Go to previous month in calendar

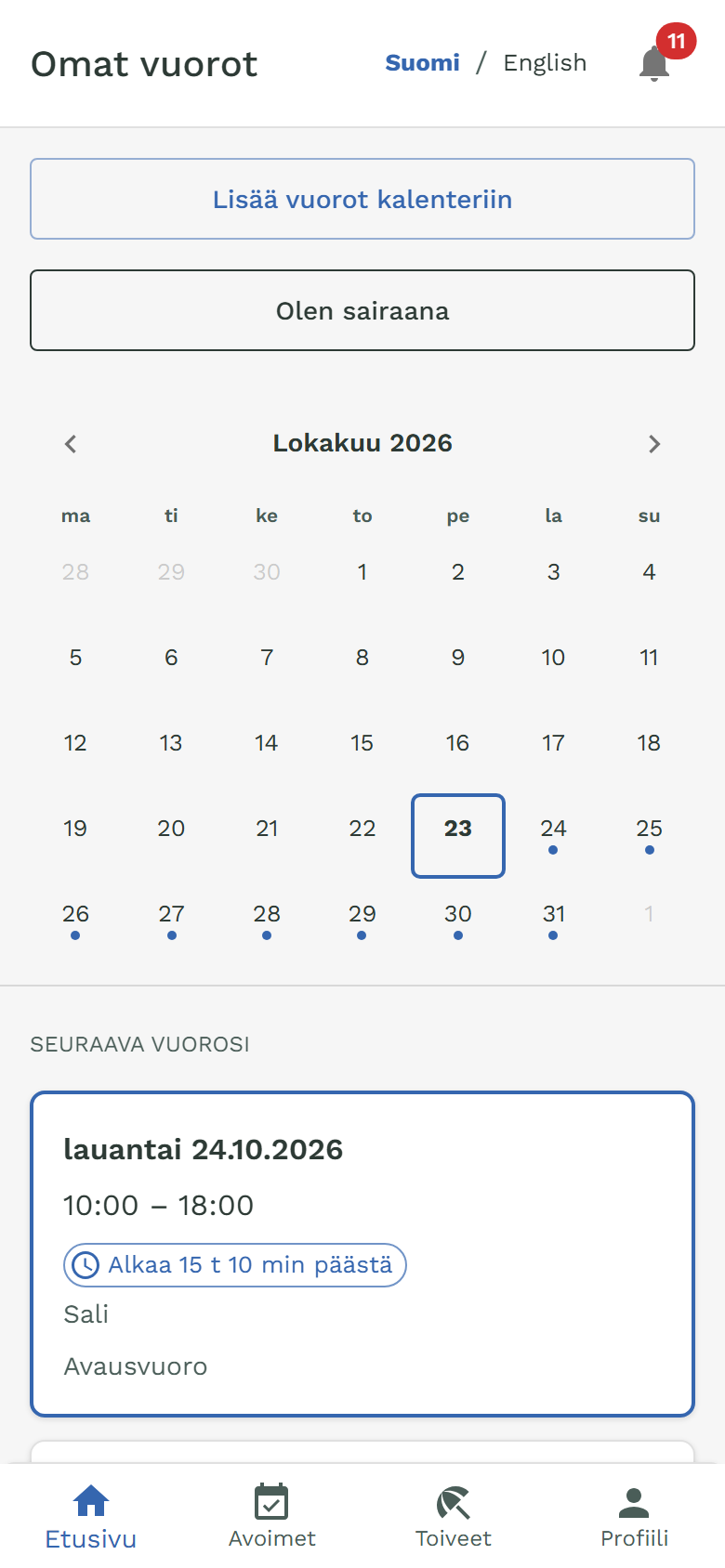pyautogui.click(x=71, y=444)
